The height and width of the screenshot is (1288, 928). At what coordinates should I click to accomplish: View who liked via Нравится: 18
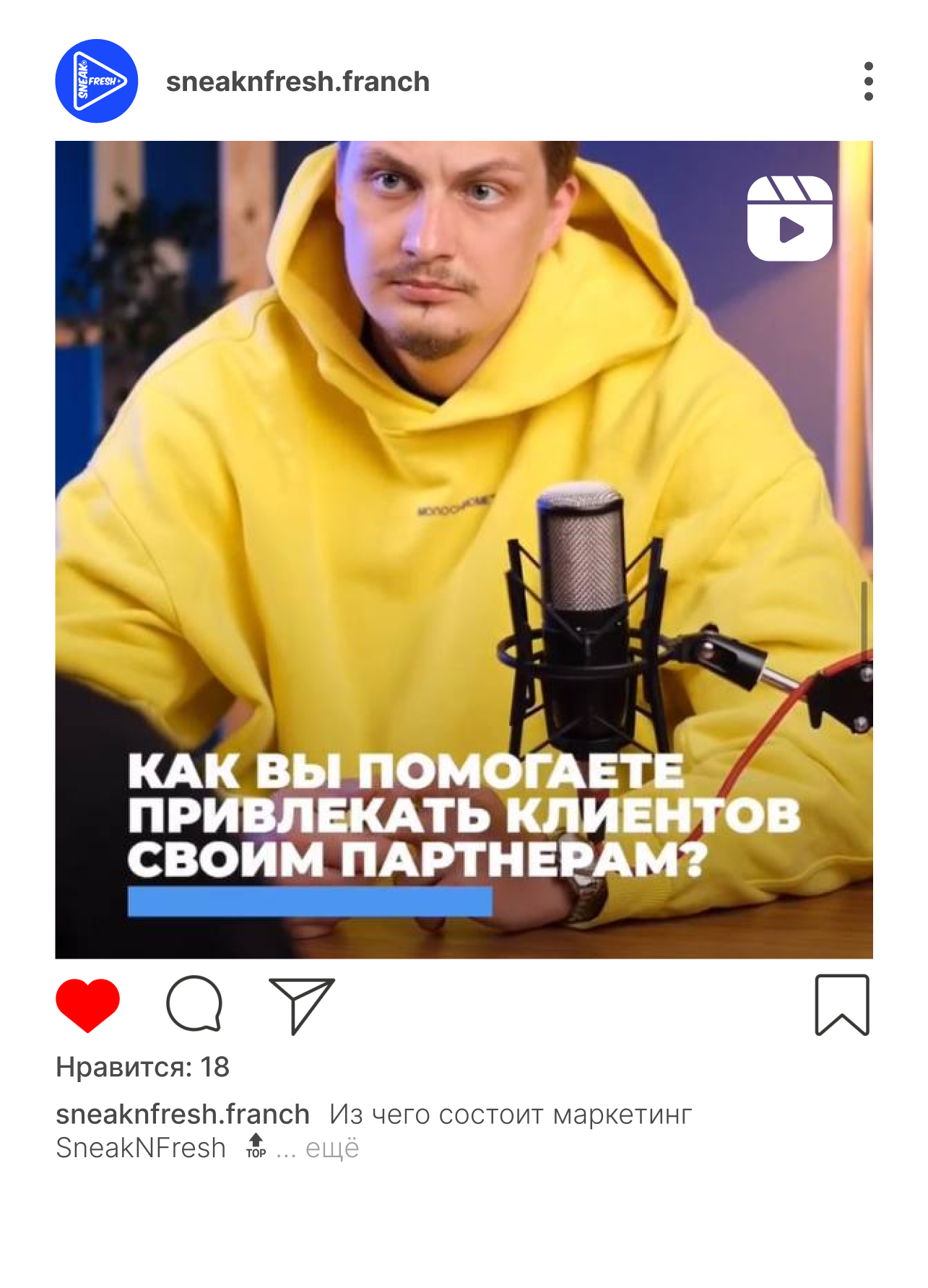click(142, 1067)
